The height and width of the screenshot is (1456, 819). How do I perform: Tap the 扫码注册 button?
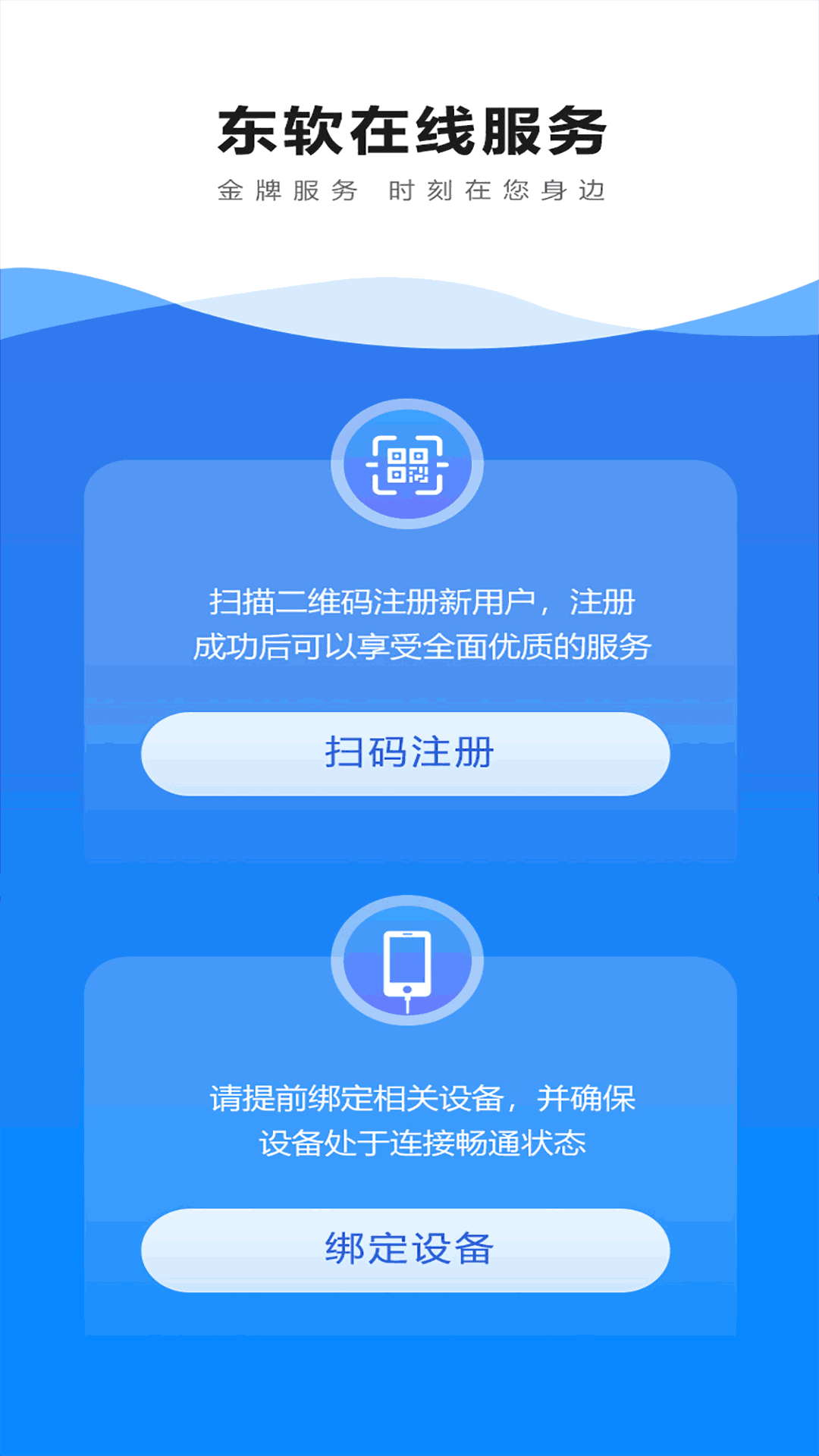(x=406, y=753)
